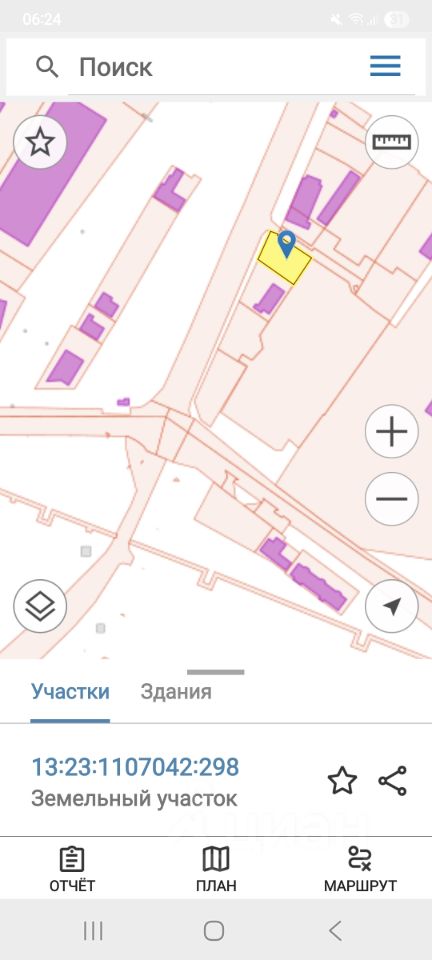Select the Участки tab
The height and width of the screenshot is (960, 432).
click(x=70, y=692)
